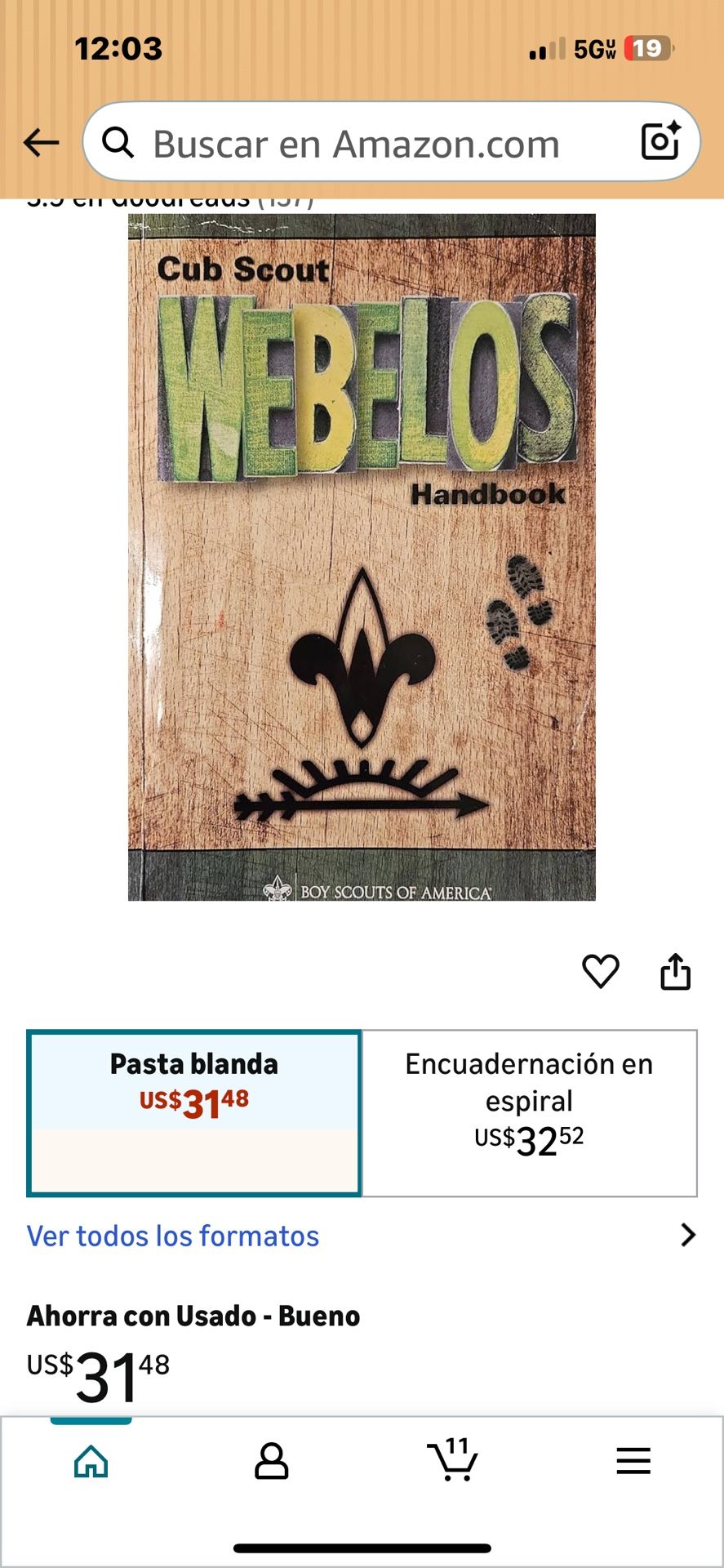Open the Webelos Handbook cover image
Screen dimensions: 724x1568
tap(362, 557)
